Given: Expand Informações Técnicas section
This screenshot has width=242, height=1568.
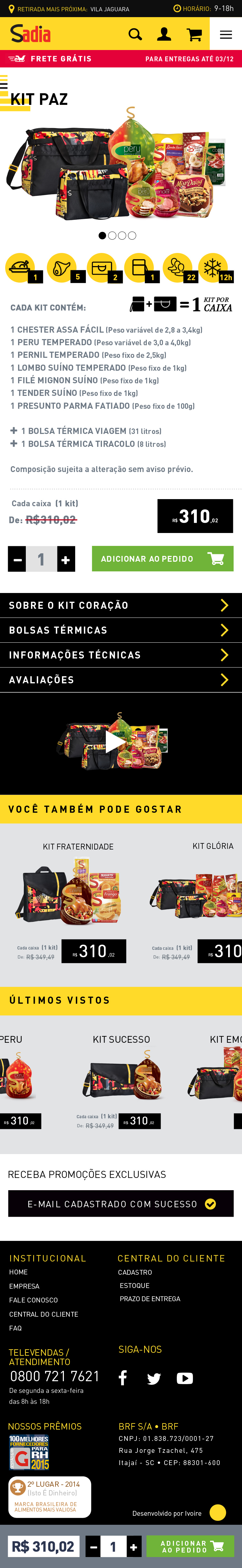Looking at the screenshot, I should [x=121, y=655].
